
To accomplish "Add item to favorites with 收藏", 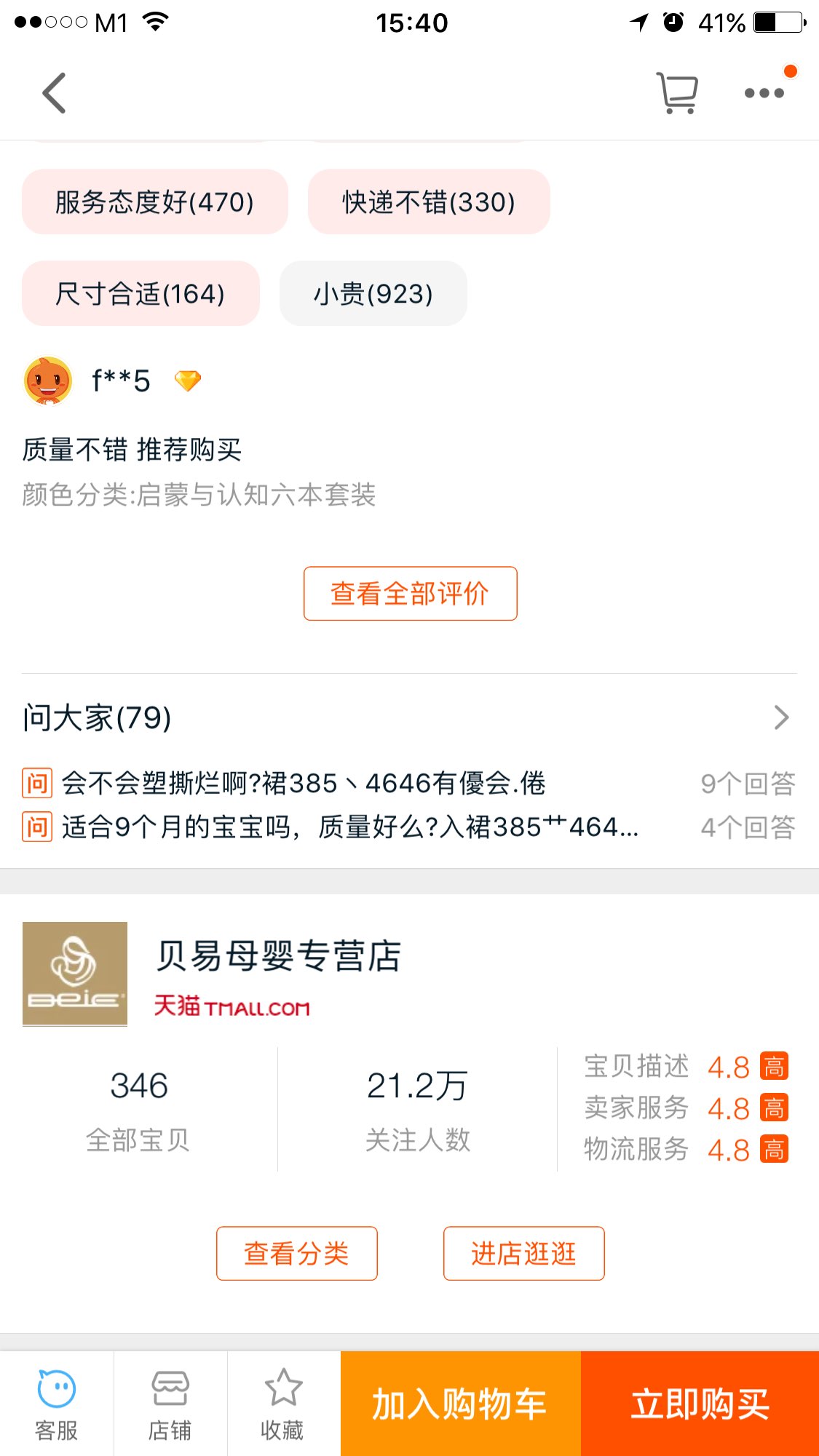I will point(283,1404).
